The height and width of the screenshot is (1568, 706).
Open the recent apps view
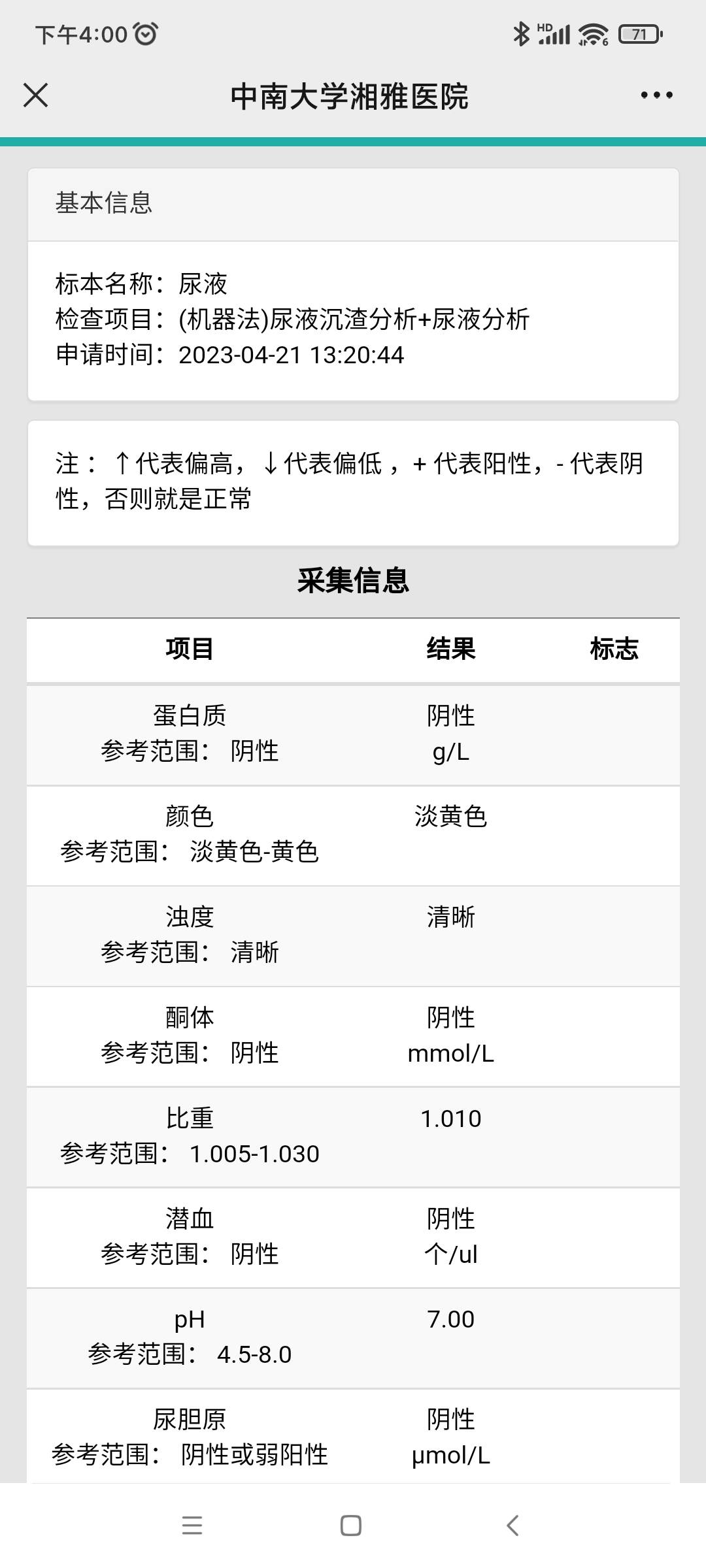click(192, 1526)
